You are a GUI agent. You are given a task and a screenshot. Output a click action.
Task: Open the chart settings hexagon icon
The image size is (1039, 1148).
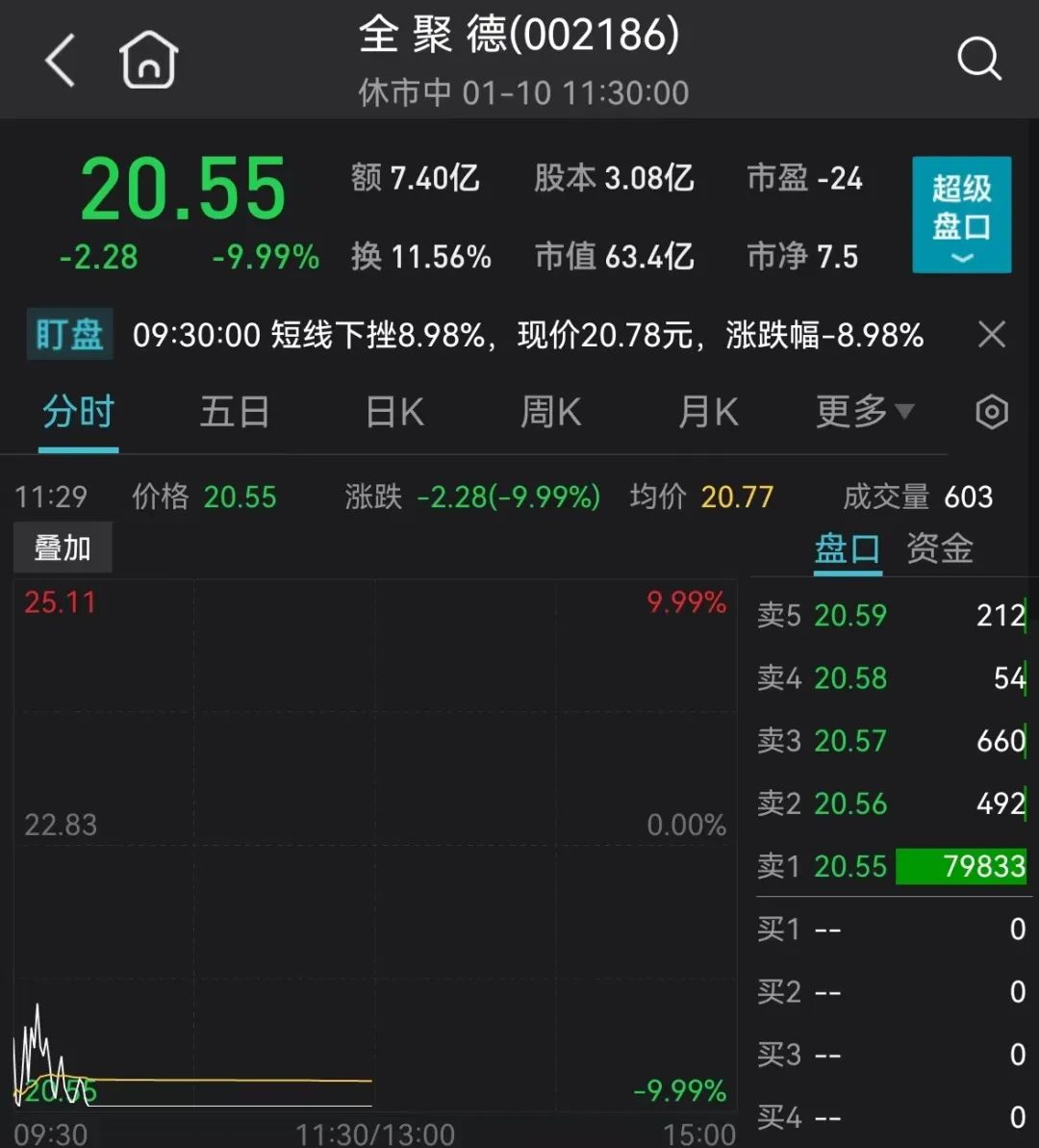tap(992, 413)
